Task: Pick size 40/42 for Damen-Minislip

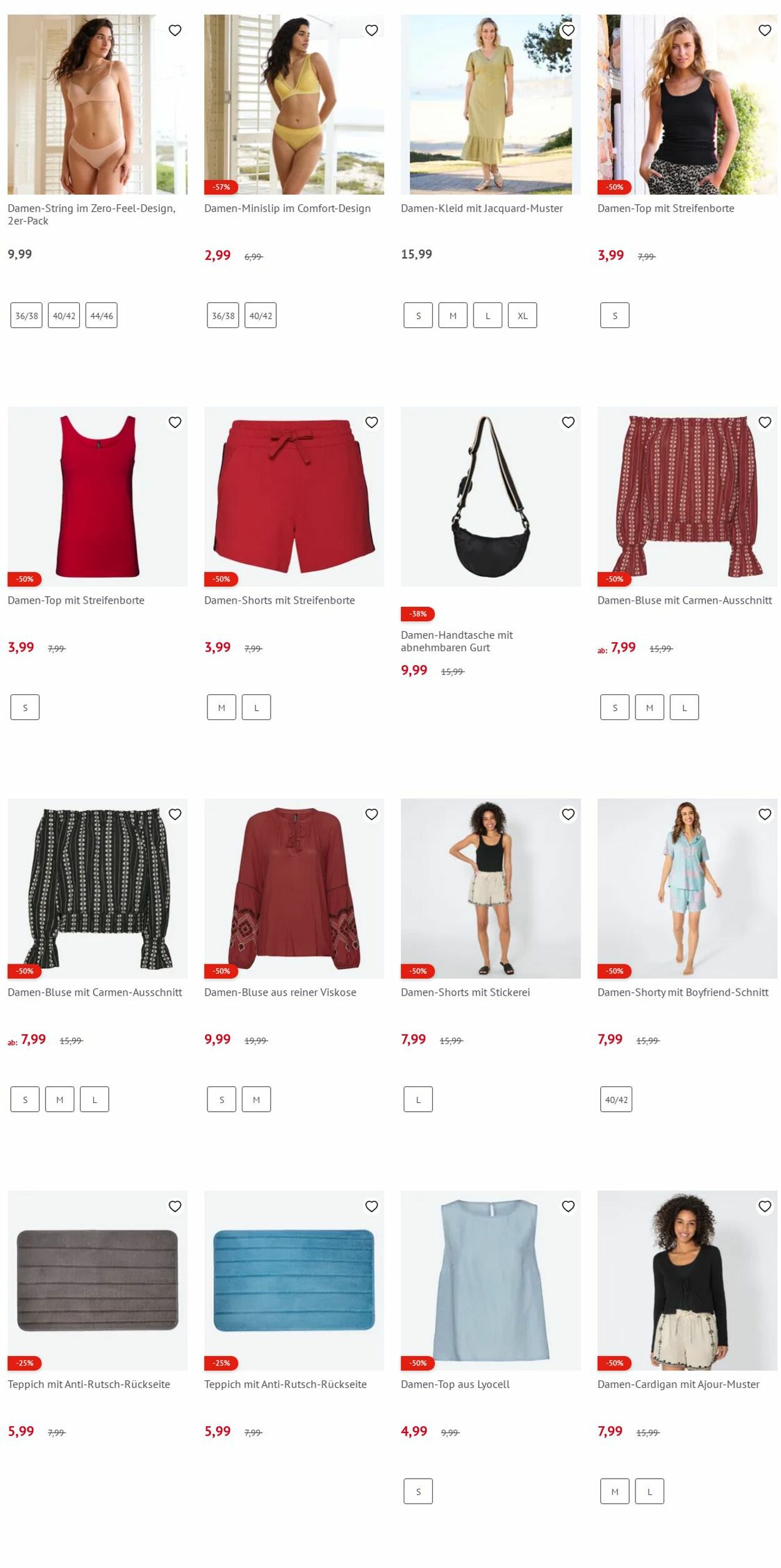Action: pyautogui.click(x=261, y=316)
